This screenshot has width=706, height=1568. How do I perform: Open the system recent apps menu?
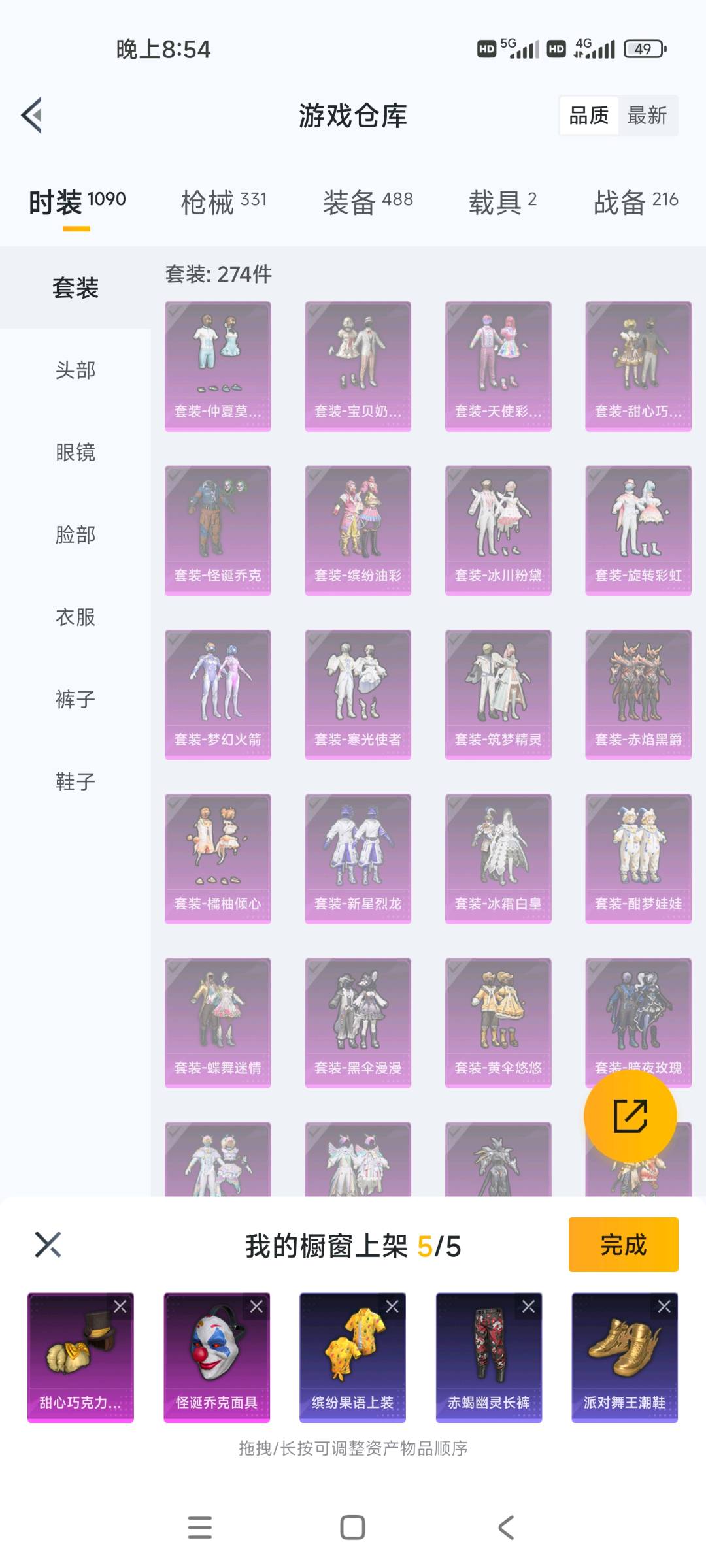199,1527
